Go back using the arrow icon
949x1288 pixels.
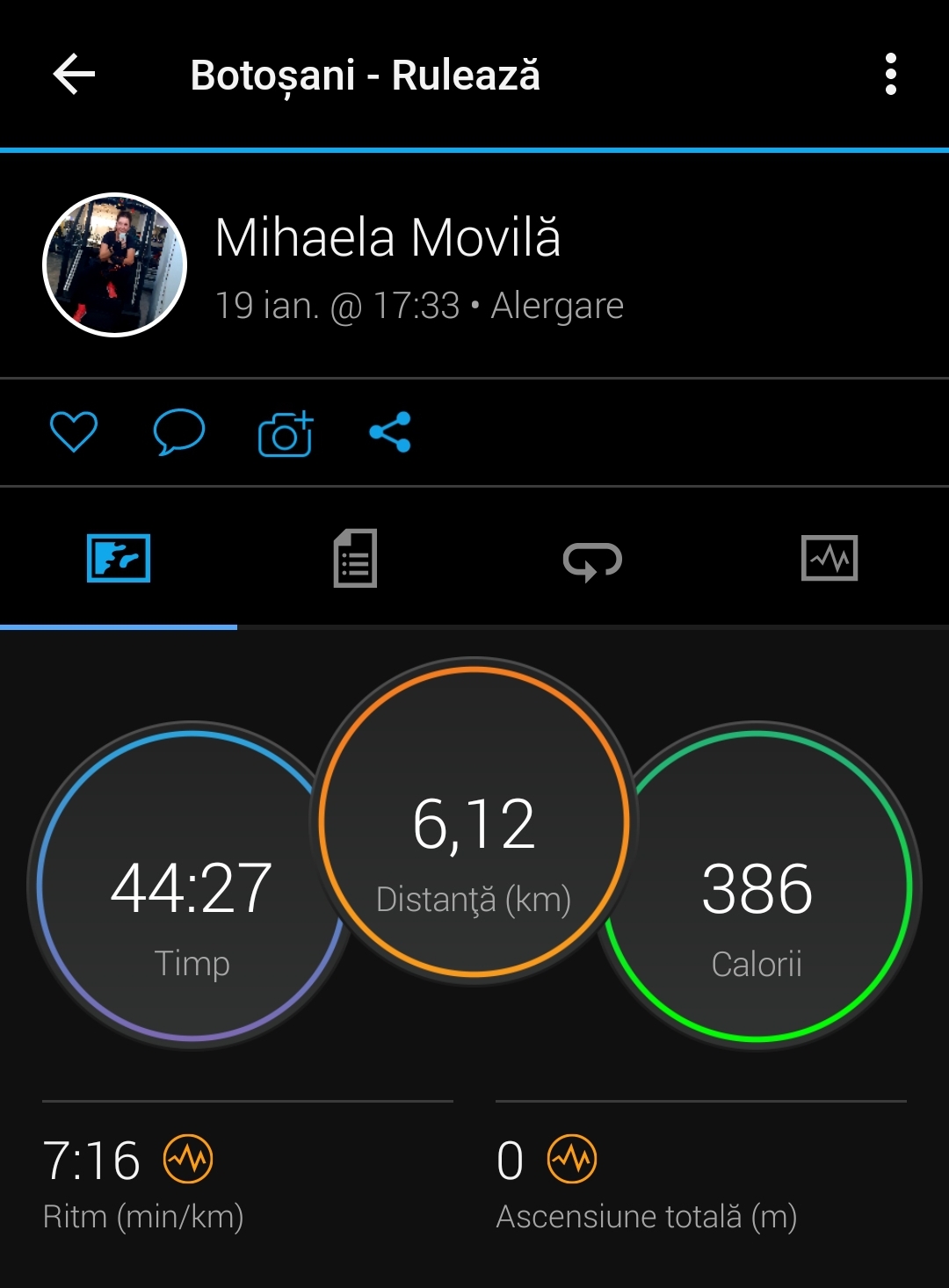(74, 74)
